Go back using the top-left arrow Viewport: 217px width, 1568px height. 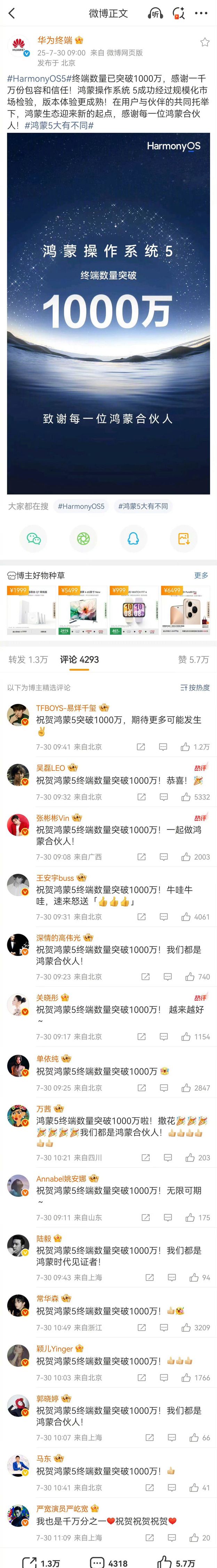point(11,13)
